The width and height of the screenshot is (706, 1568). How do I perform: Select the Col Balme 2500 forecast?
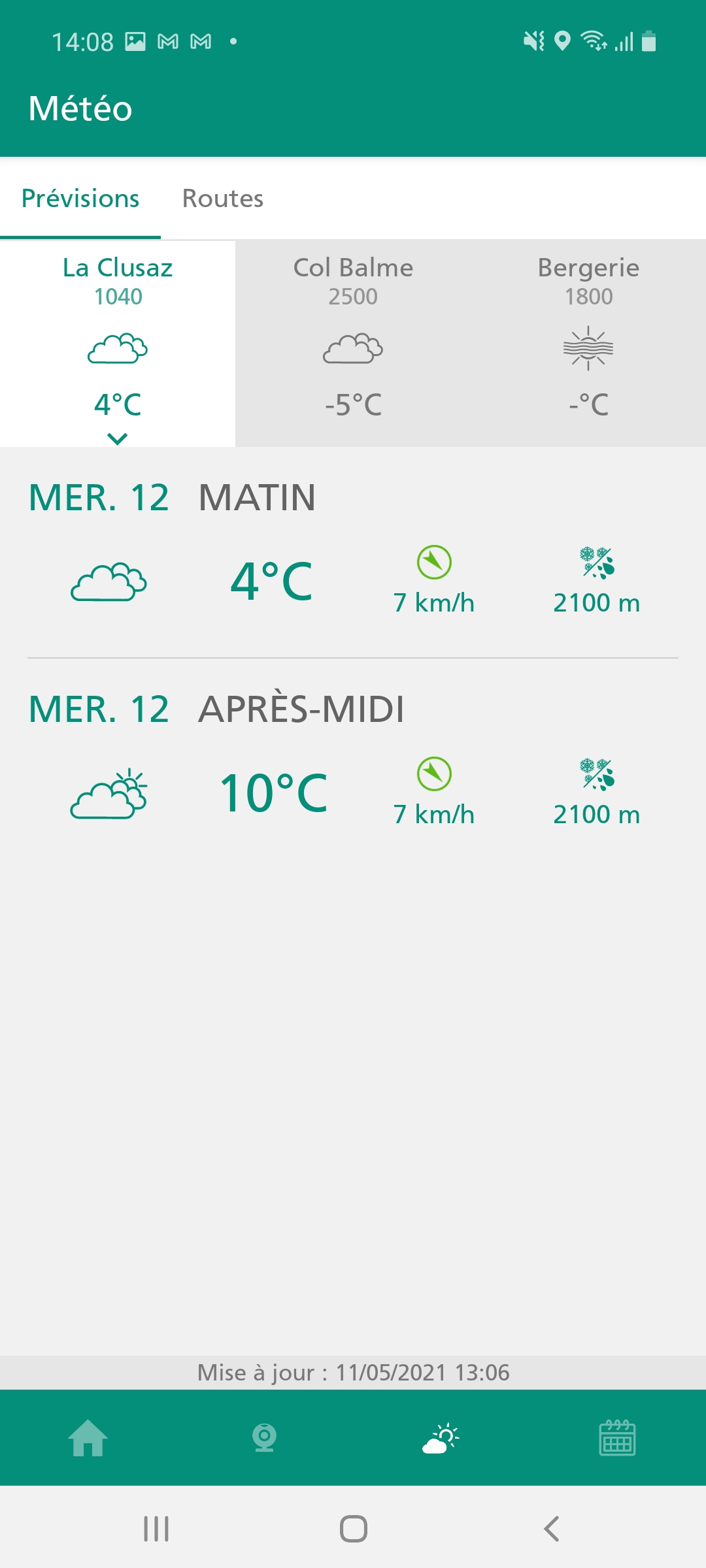353,344
